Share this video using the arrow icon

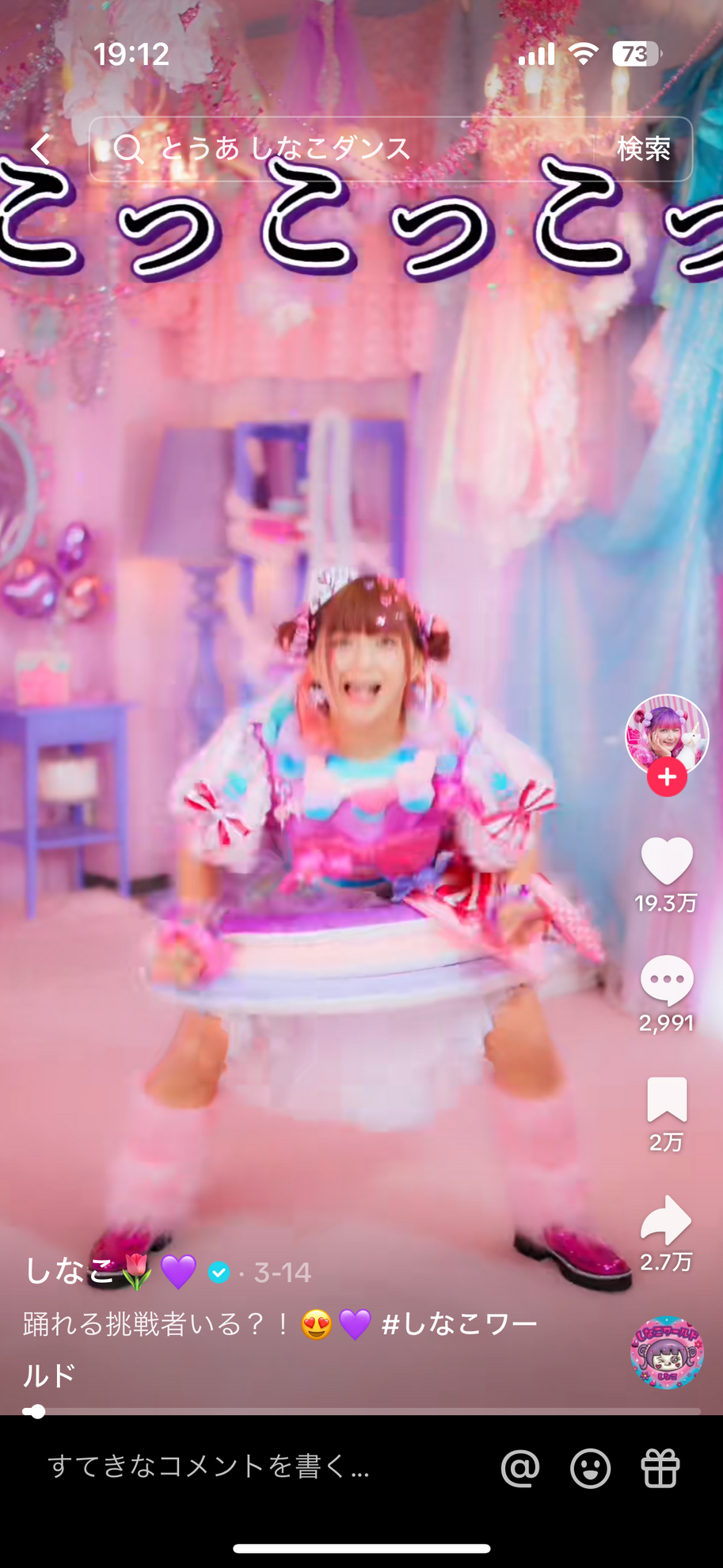666,1220
